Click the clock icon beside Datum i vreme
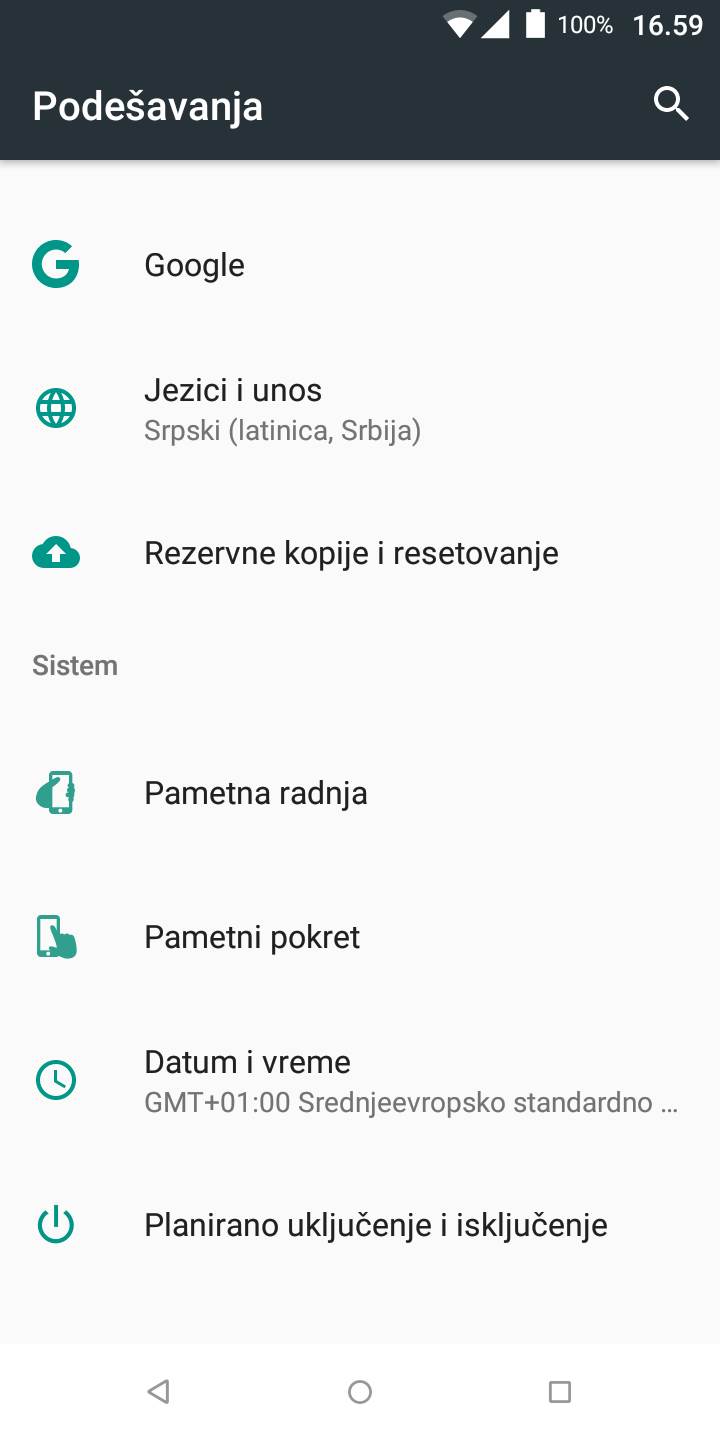 (x=57, y=1080)
